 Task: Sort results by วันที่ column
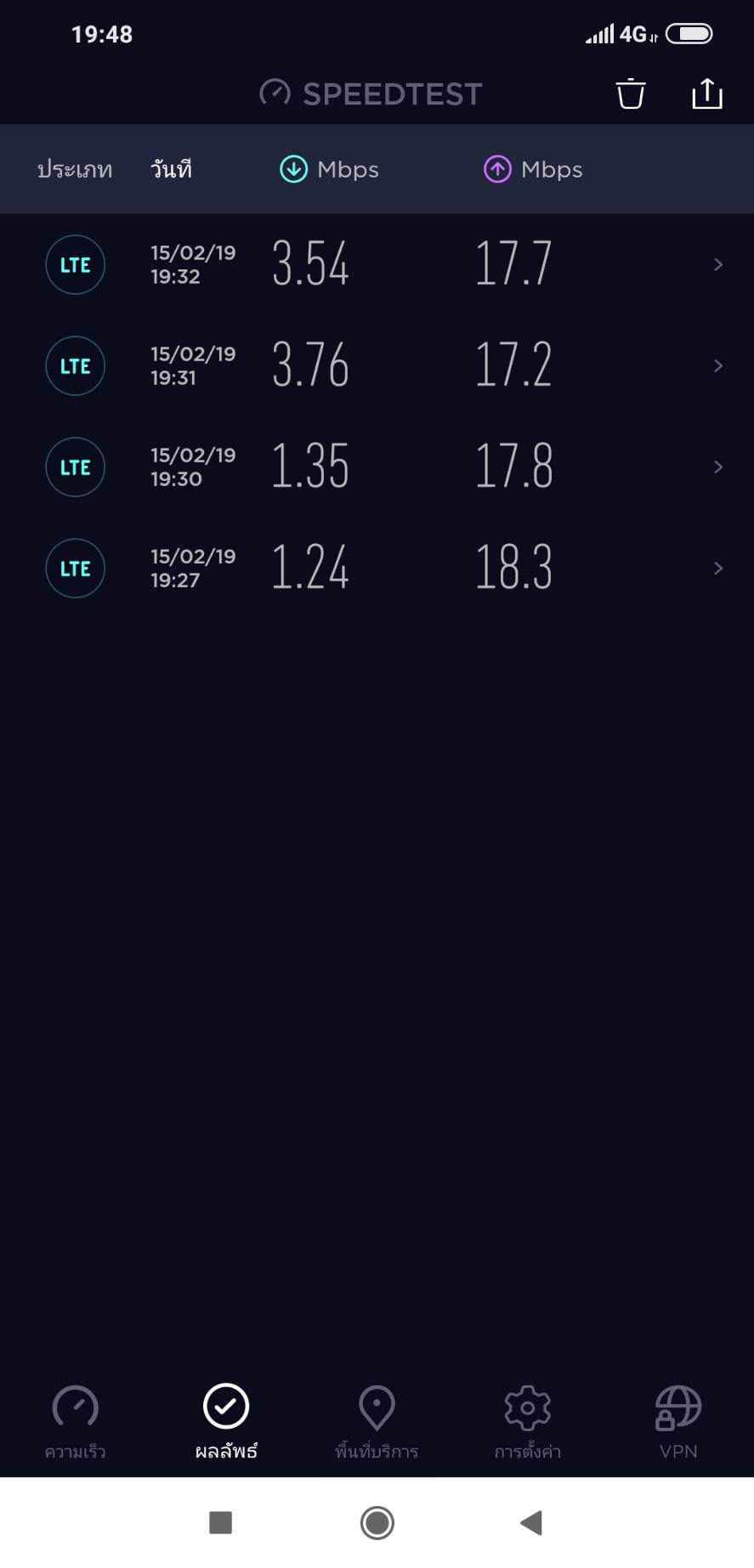click(171, 169)
